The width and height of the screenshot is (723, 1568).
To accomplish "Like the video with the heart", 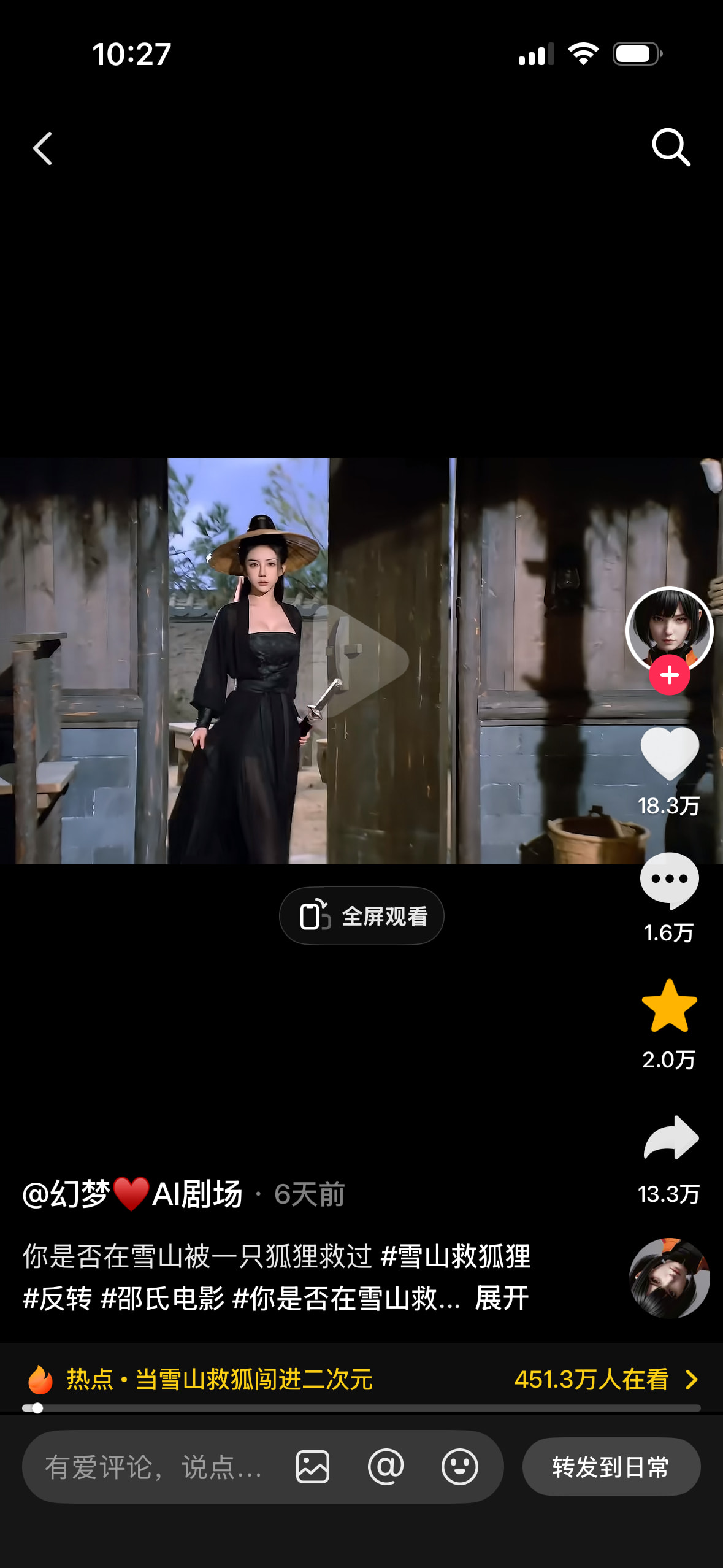I will (669, 754).
